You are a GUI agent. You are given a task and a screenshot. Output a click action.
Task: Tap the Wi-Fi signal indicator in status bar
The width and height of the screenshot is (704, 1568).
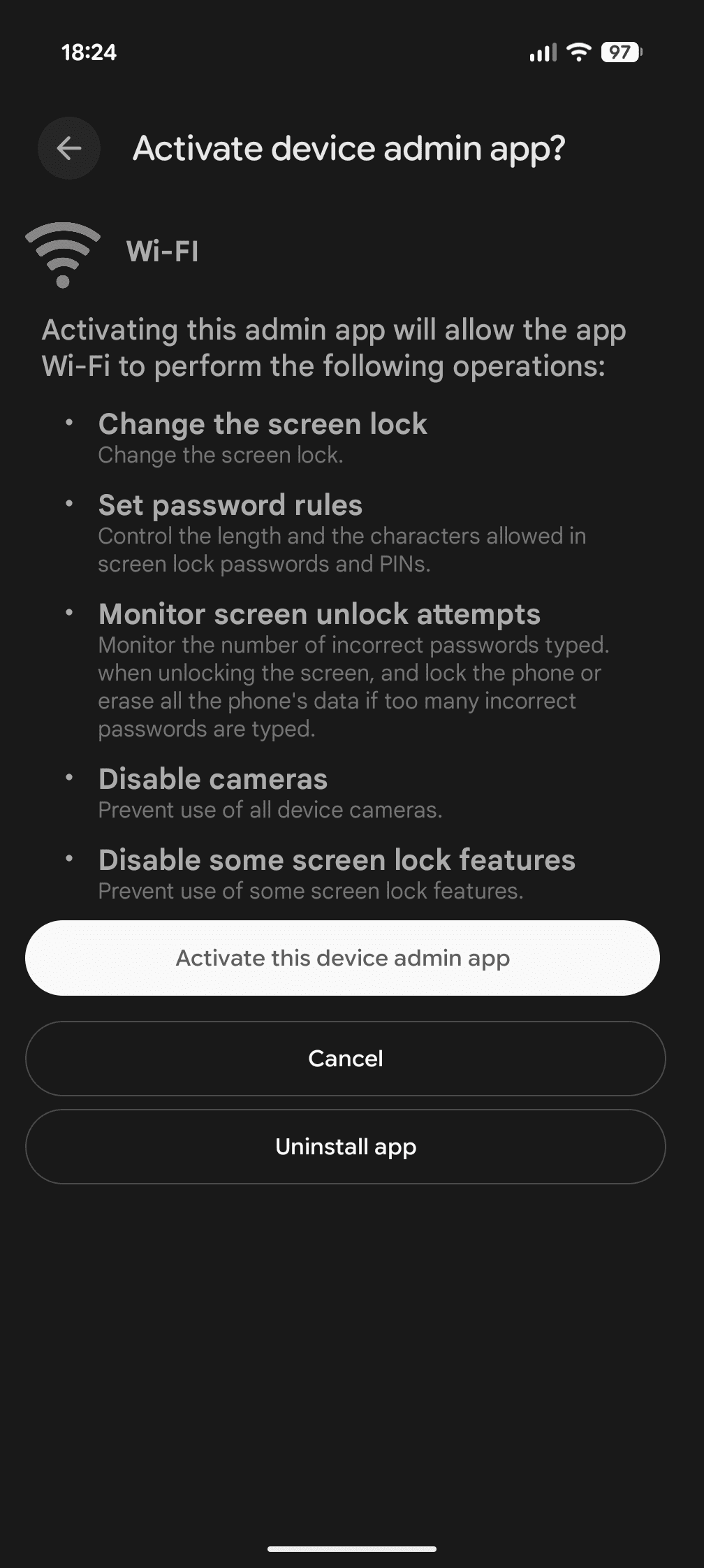tap(578, 52)
